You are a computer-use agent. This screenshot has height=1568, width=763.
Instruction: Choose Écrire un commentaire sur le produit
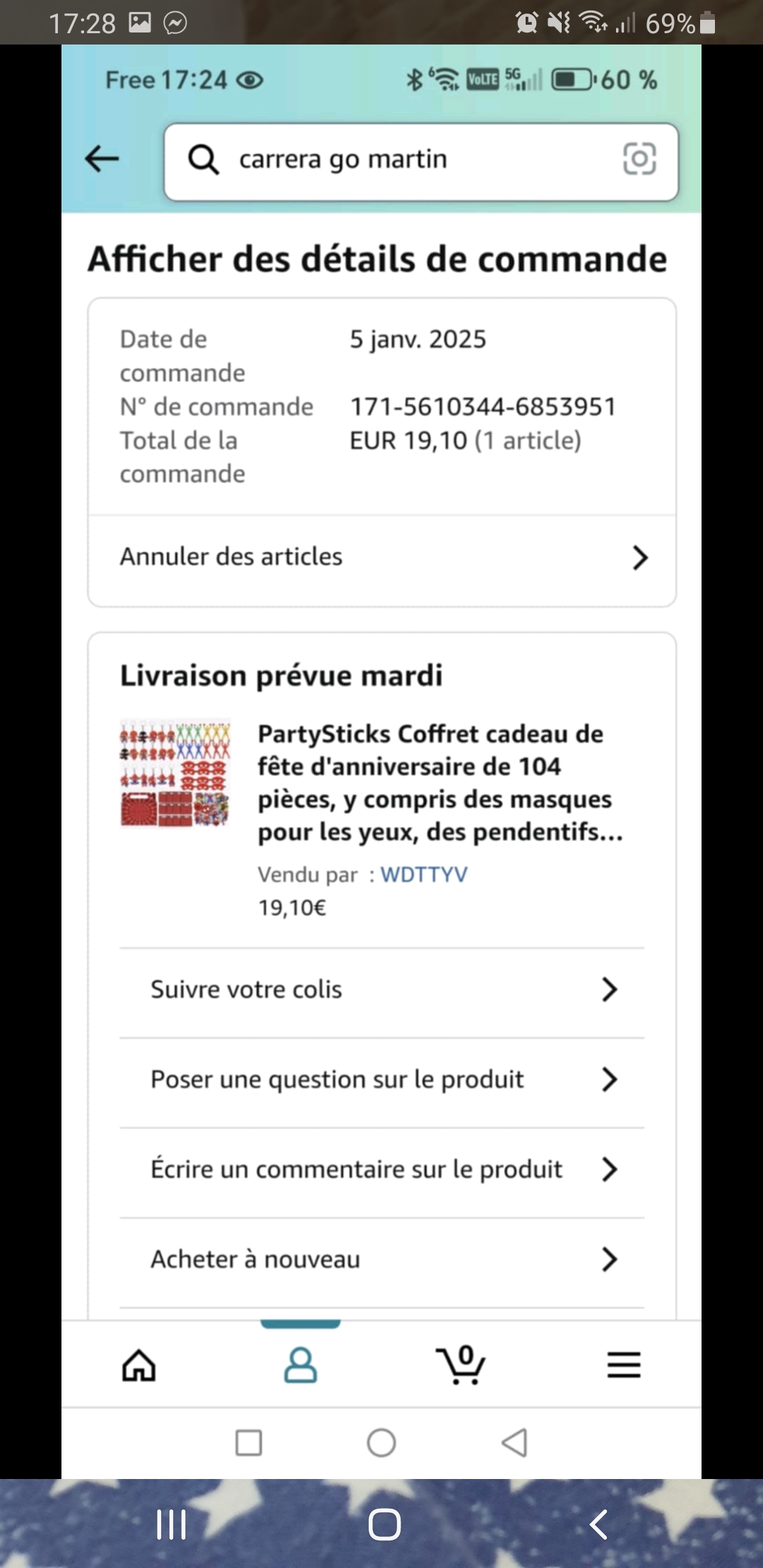(381, 1169)
